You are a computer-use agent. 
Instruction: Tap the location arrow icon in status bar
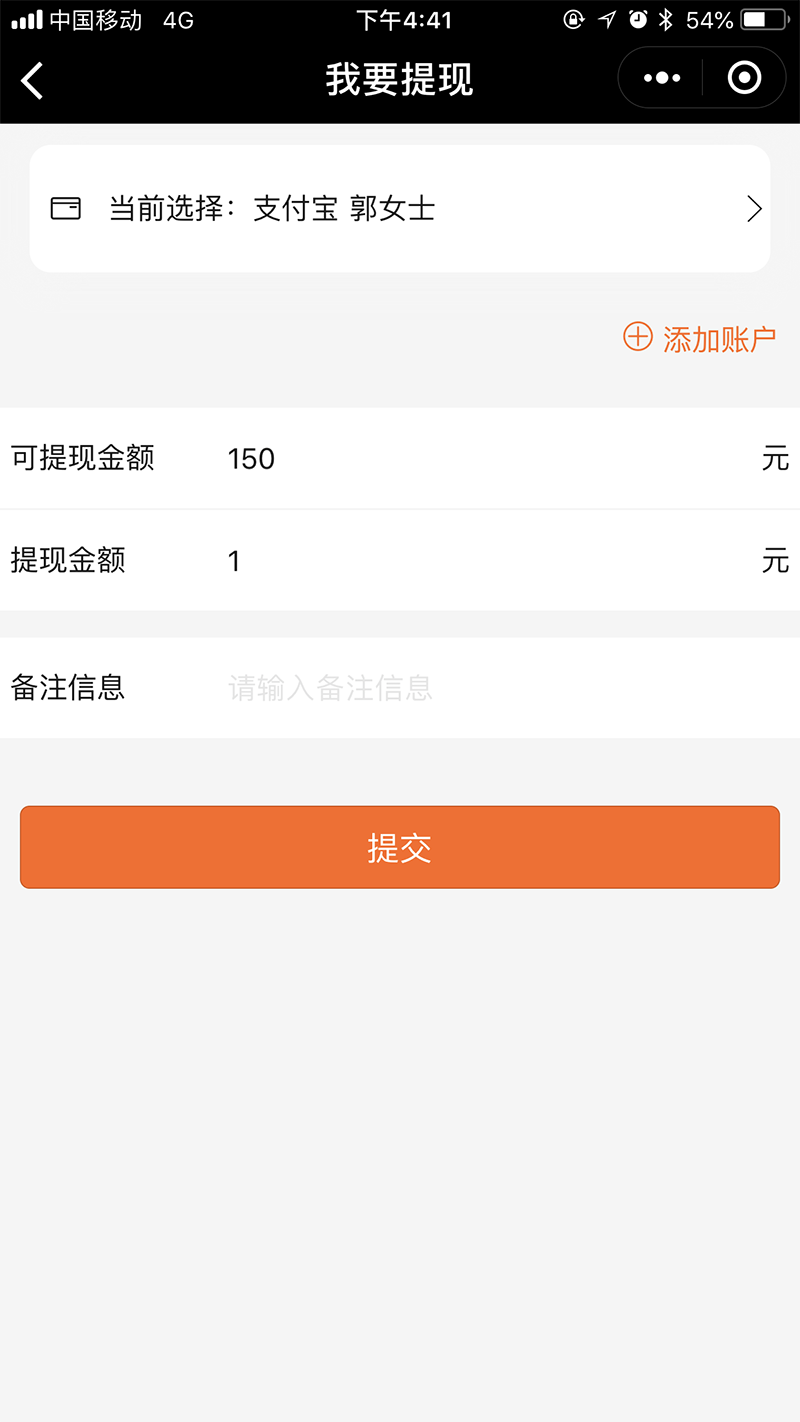pos(609,19)
